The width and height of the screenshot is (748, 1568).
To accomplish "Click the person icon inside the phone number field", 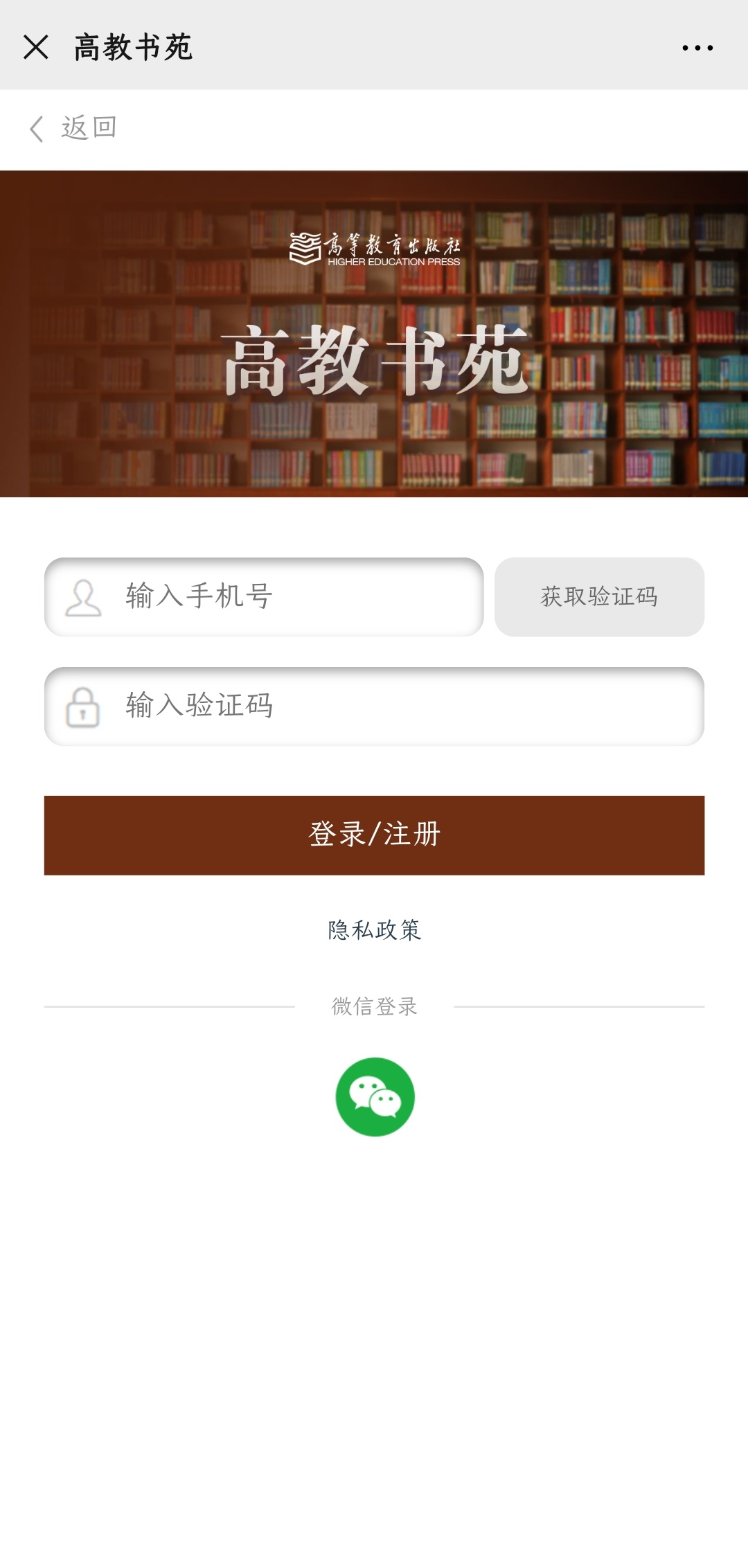I will 83,597.
